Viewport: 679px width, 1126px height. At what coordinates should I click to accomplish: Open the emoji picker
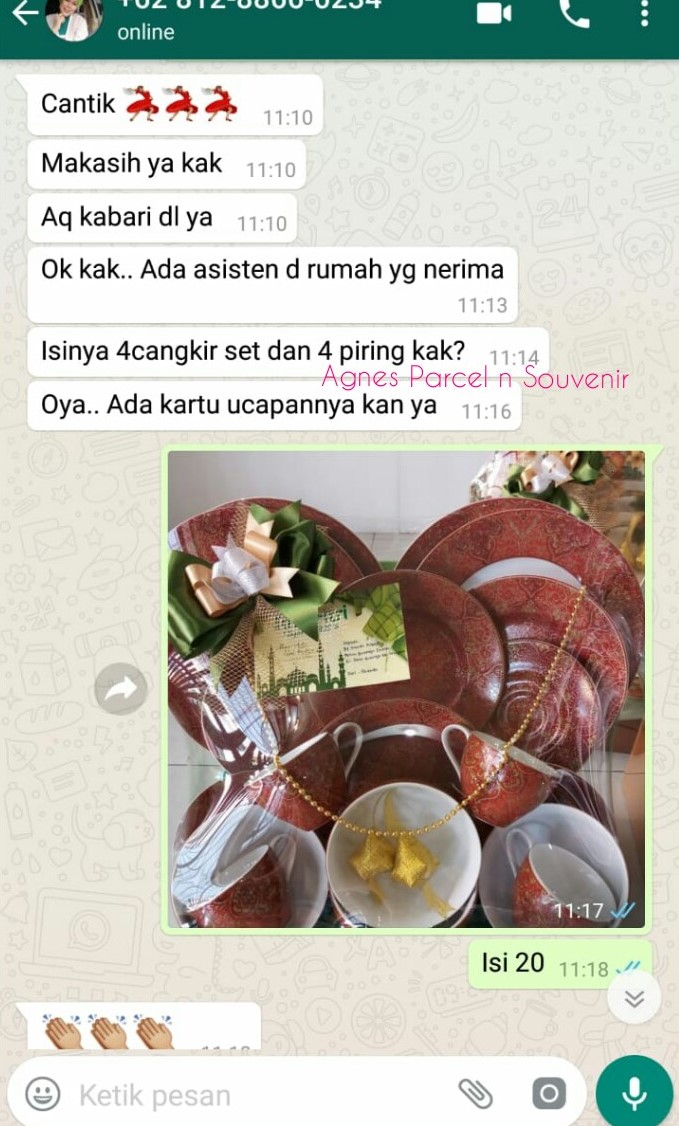(42, 1094)
